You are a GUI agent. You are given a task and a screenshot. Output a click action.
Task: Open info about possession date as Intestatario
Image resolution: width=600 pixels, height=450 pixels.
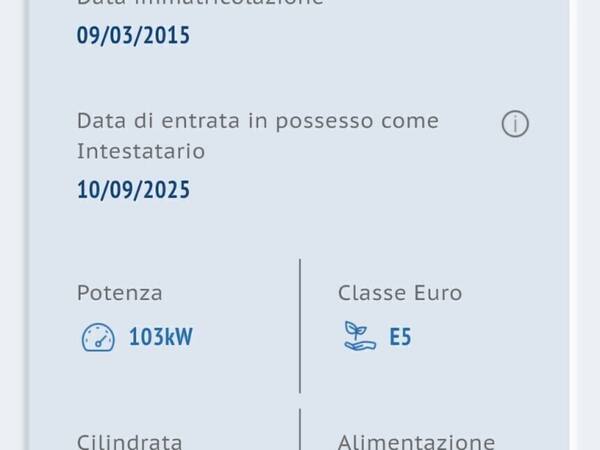click(x=514, y=124)
